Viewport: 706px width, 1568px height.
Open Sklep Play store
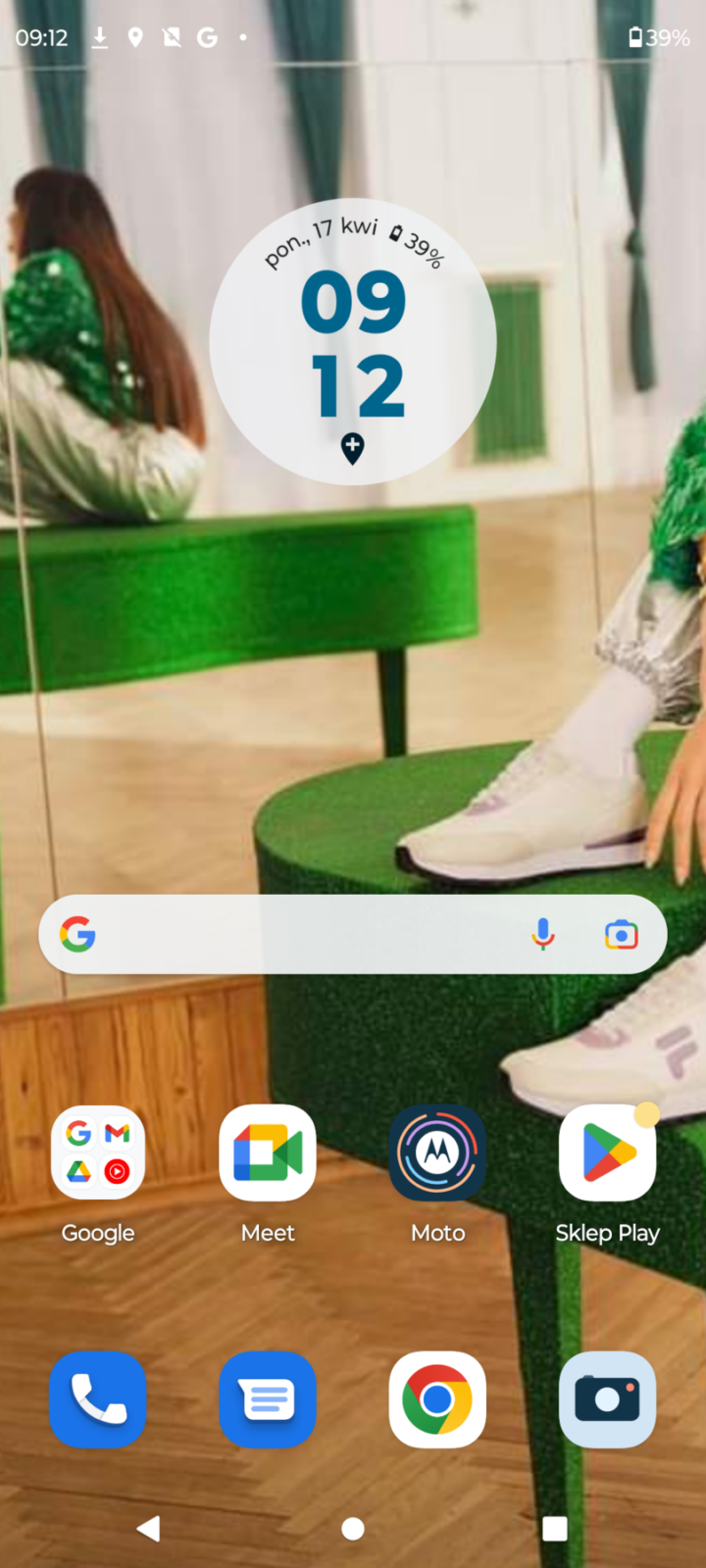[607, 1153]
